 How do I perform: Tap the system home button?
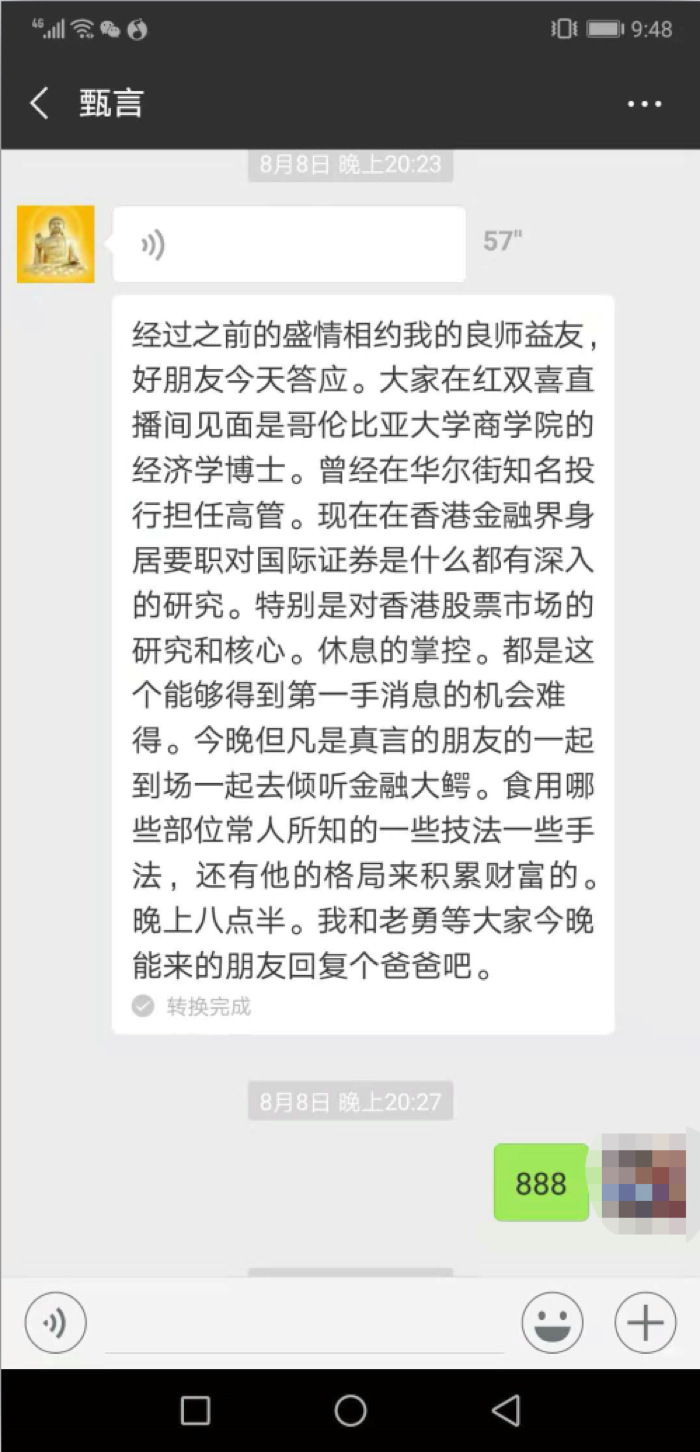point(350,1410)
